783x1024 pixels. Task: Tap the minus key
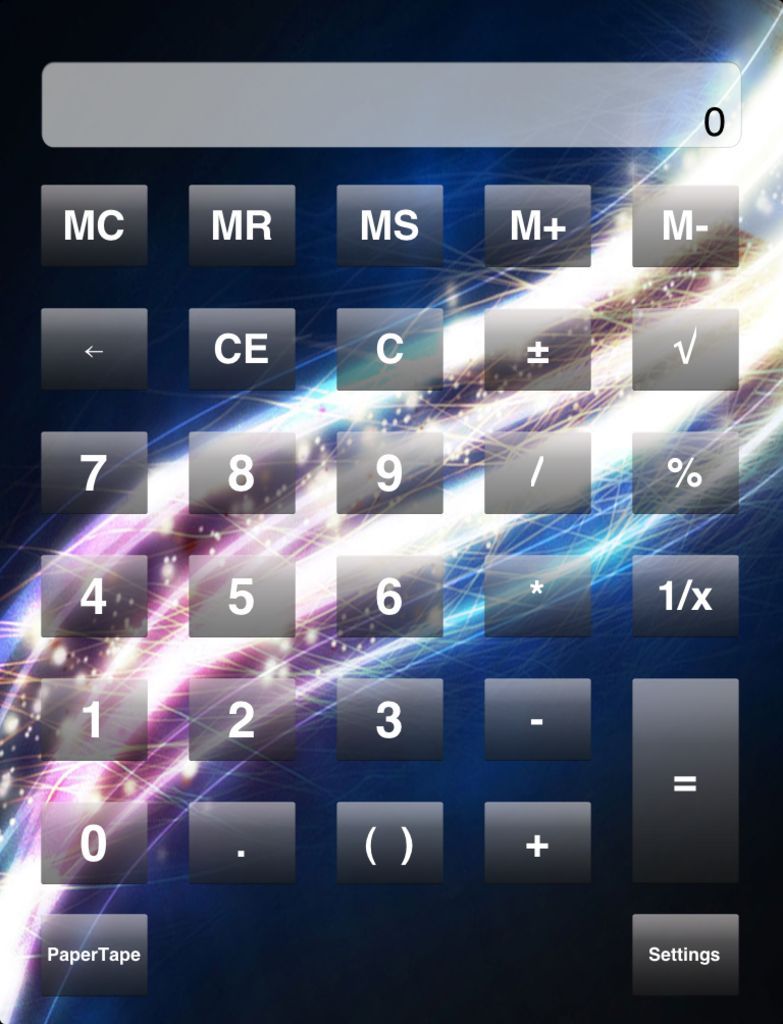tap(537, 720)
